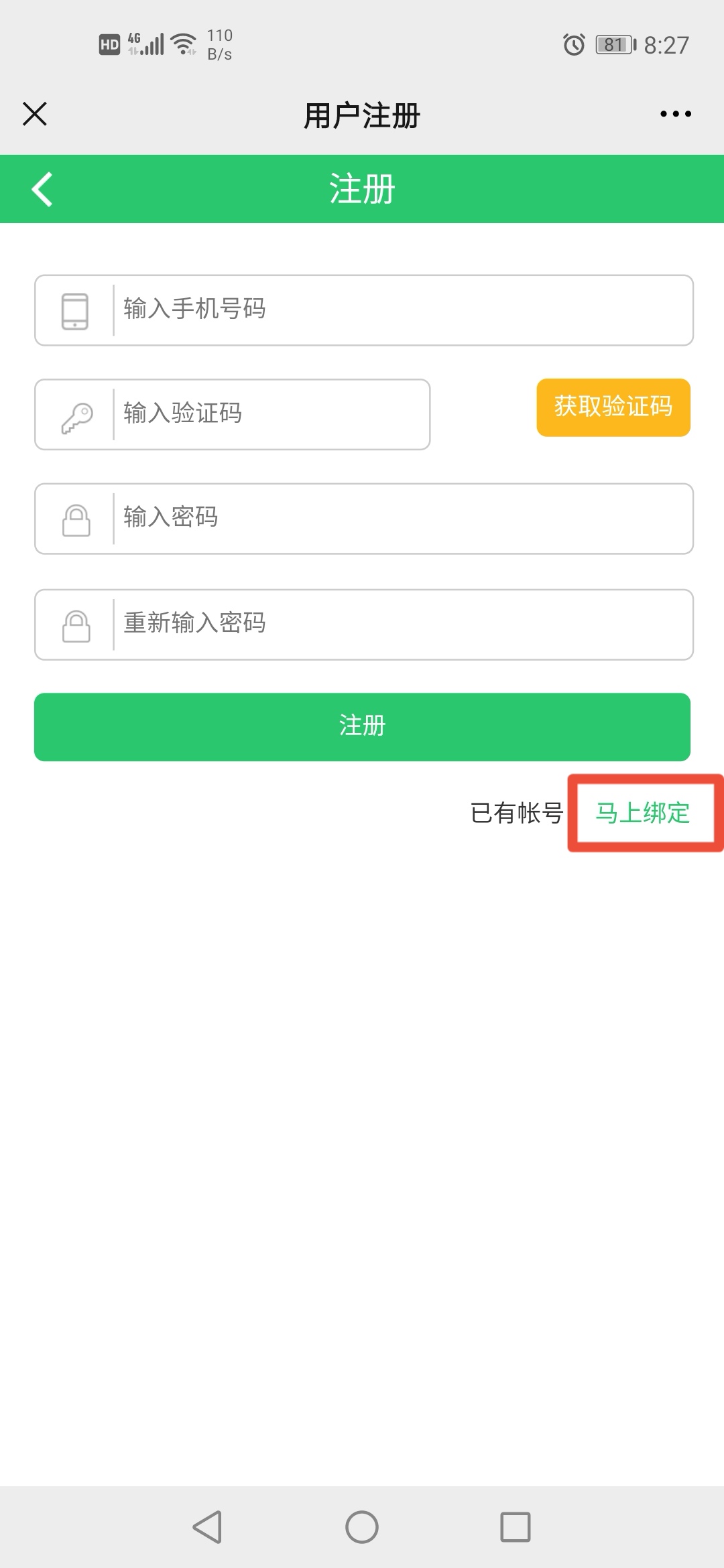Select the 输入密码 password field

point(402,519)
